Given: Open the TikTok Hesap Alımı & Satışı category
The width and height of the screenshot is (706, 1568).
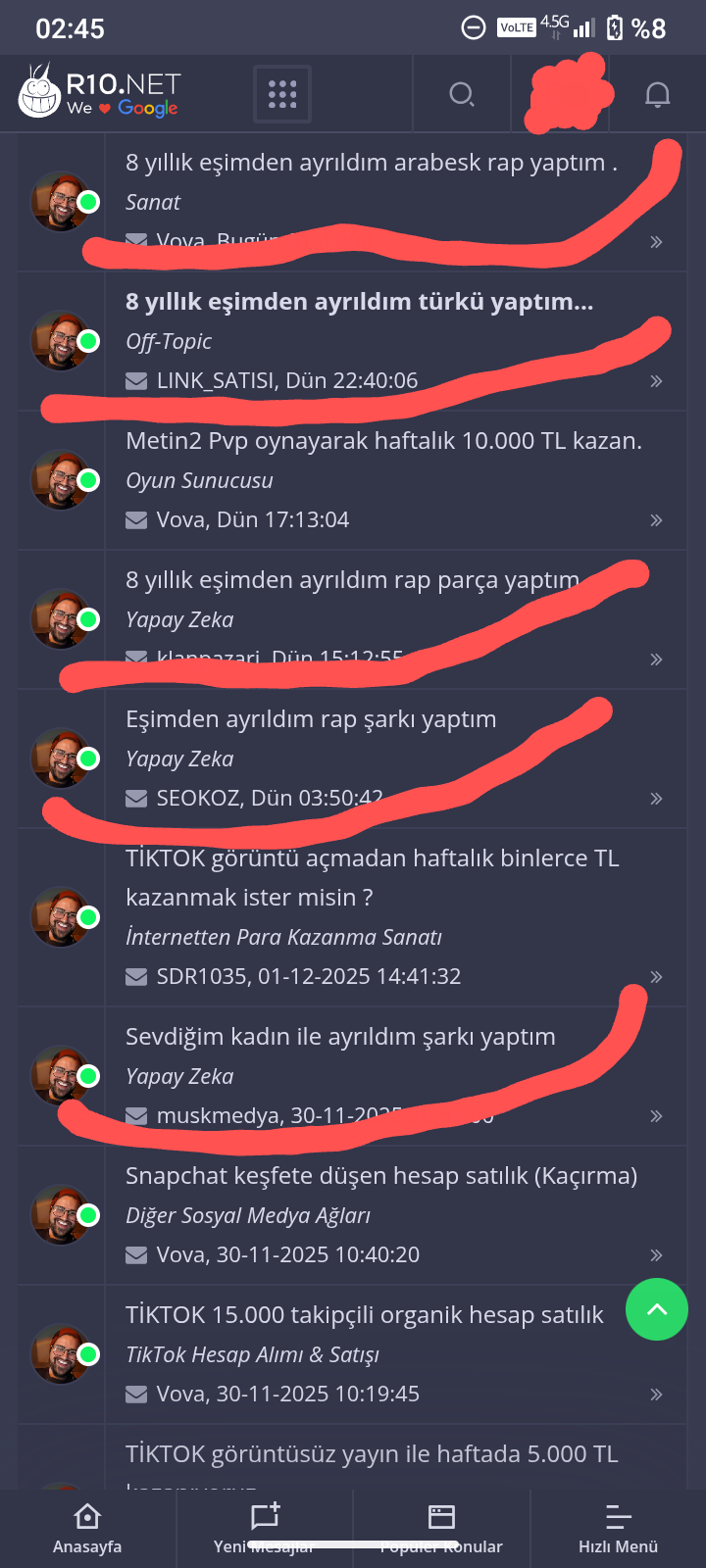Looking at the screenshot, I should coord(252,1355).
